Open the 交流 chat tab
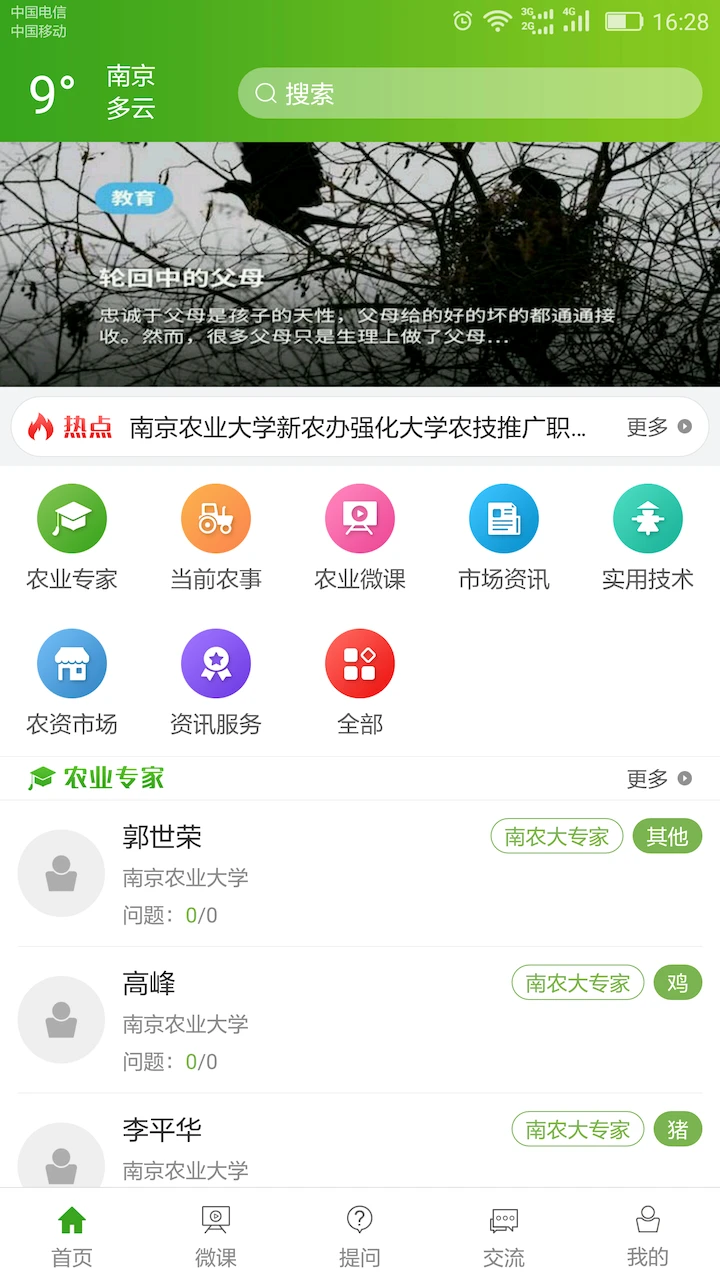Image resolution: width=720 pixels, height=1280 pixels. (503, 1235)
